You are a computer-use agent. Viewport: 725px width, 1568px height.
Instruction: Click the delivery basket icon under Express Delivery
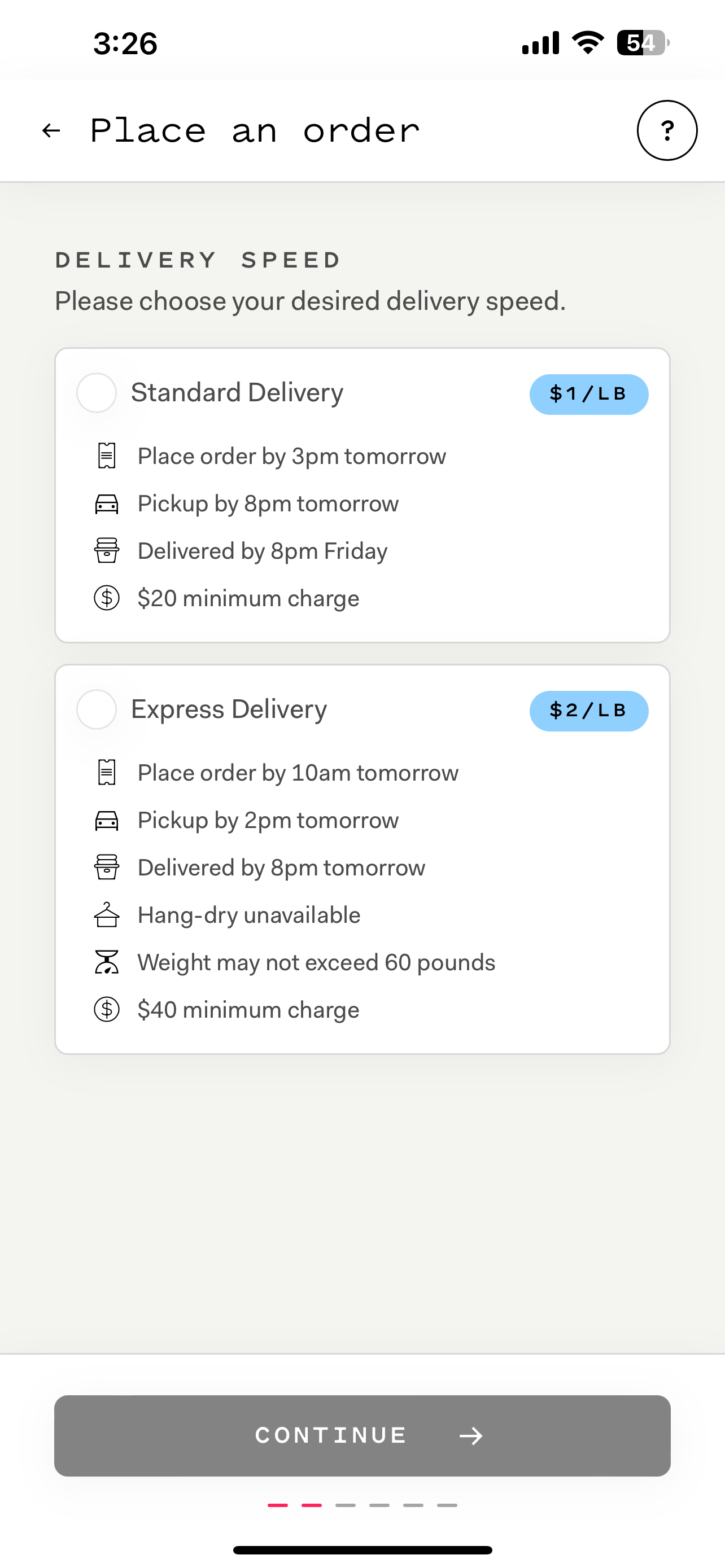pyautogui.click(x=107, y=868)
